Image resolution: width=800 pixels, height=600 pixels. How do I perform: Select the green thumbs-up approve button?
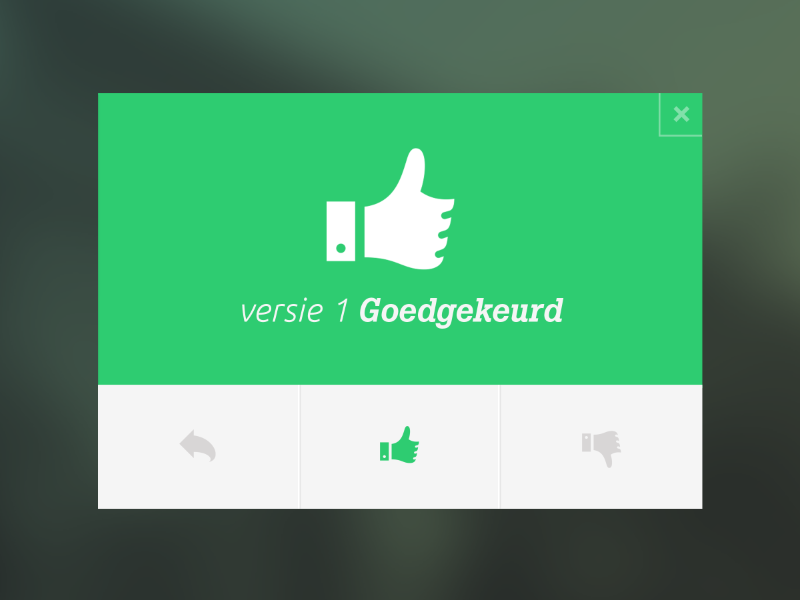point(399,446)
